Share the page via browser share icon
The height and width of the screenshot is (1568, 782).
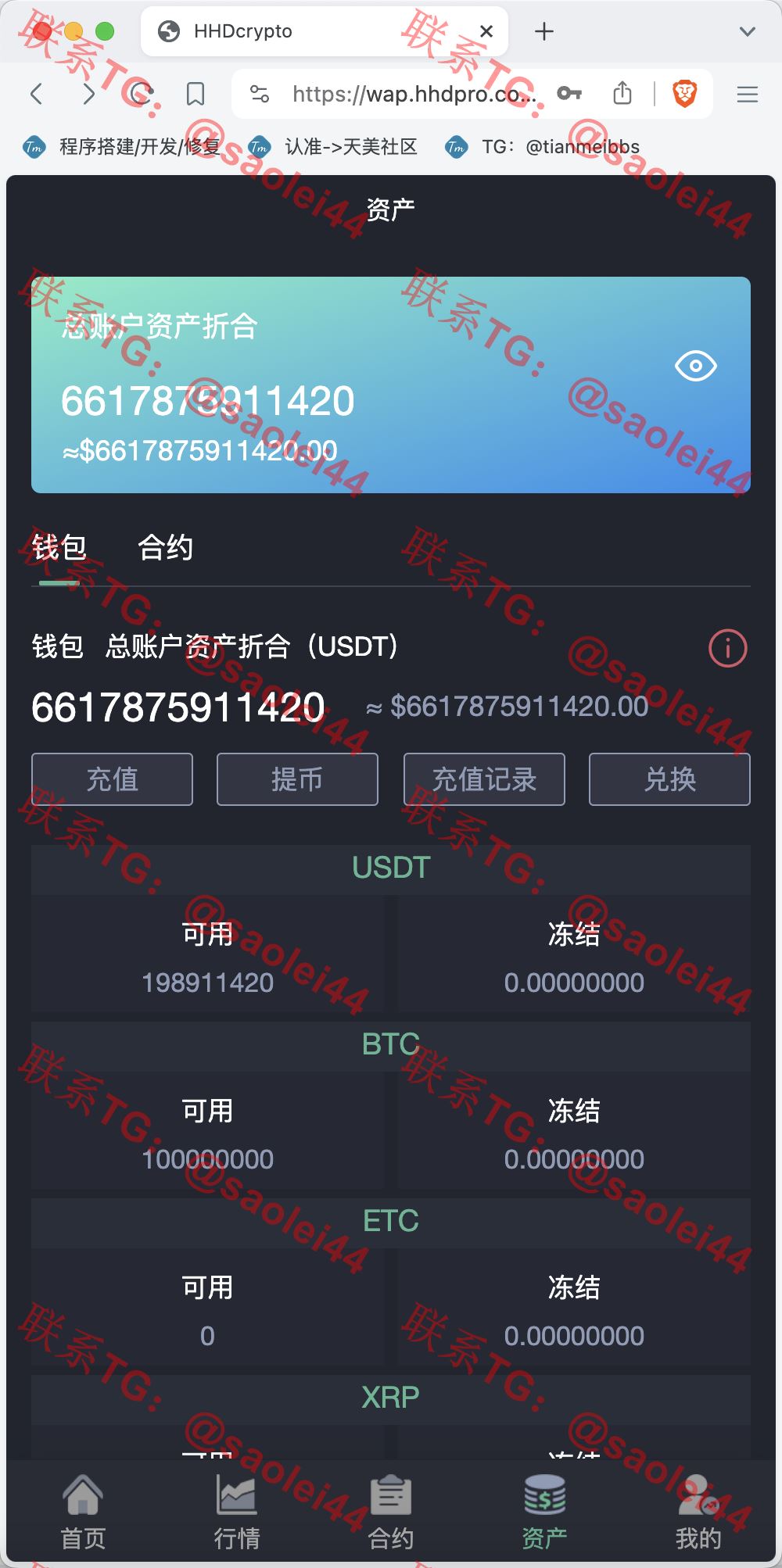622,94
